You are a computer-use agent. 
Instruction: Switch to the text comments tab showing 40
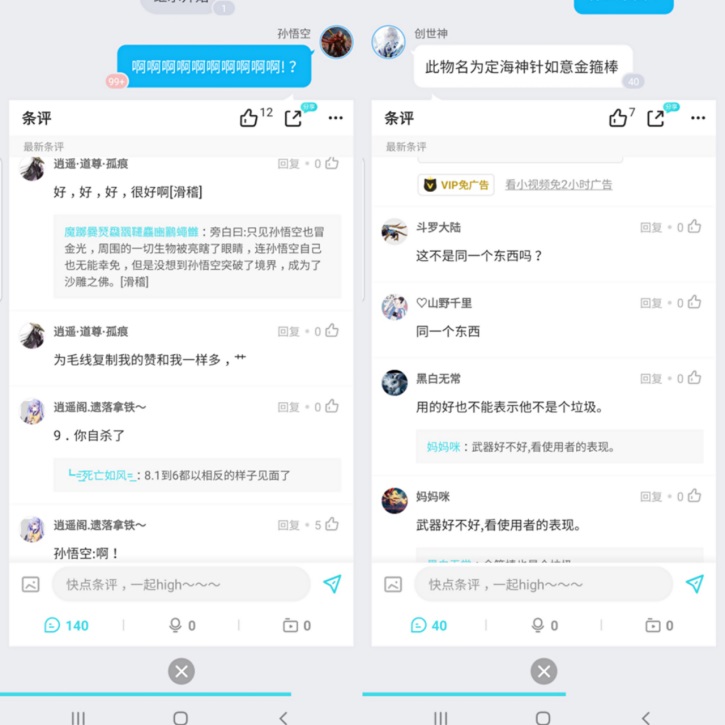coord(429,625)
